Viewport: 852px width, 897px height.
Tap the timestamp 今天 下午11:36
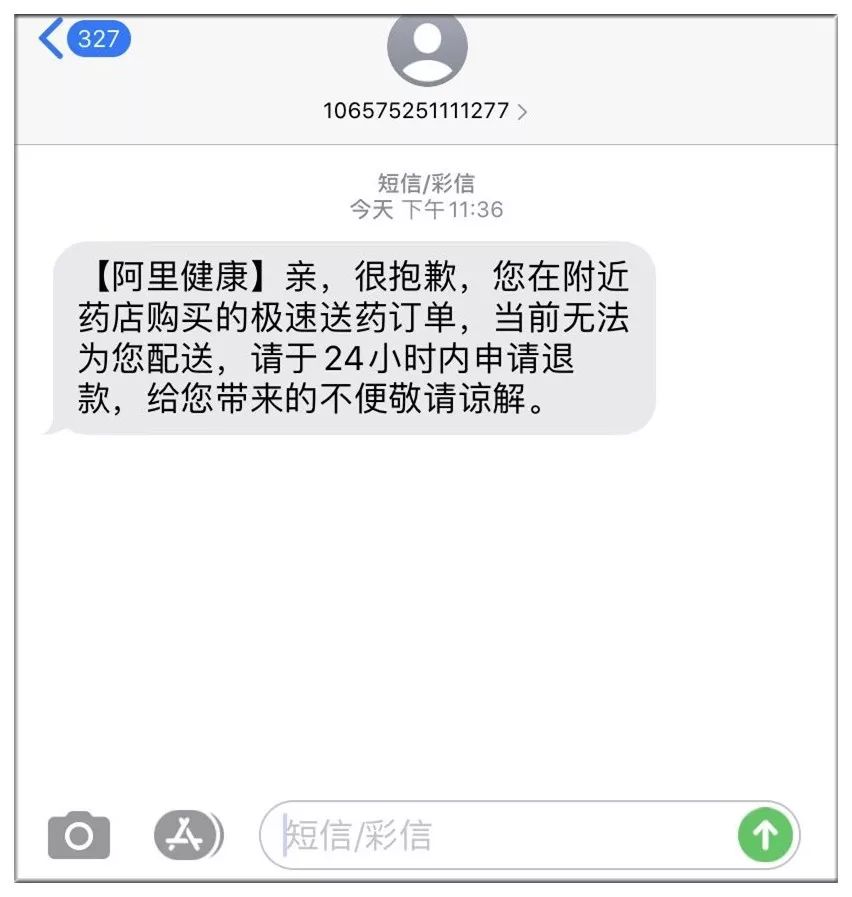click(426, 210)
